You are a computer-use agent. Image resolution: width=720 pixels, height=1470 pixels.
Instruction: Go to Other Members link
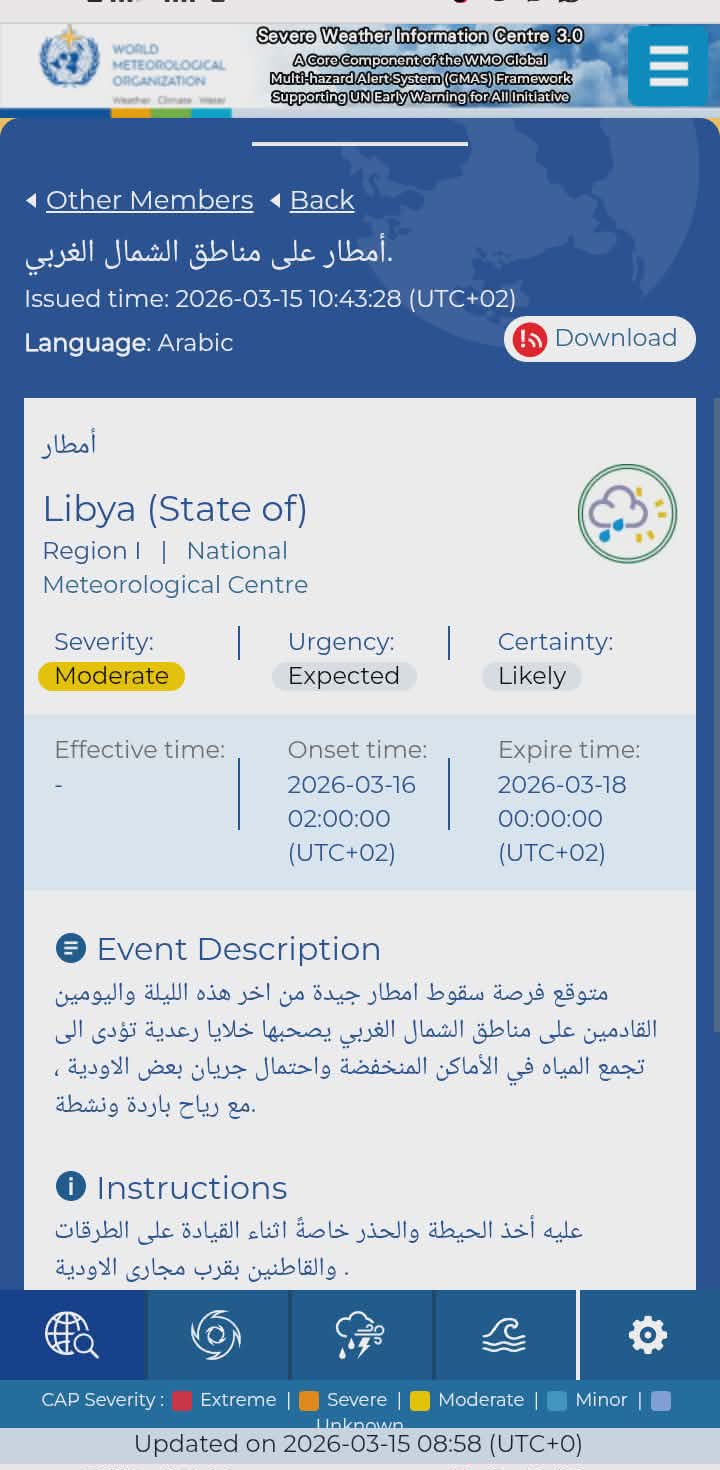pos(149,200)
